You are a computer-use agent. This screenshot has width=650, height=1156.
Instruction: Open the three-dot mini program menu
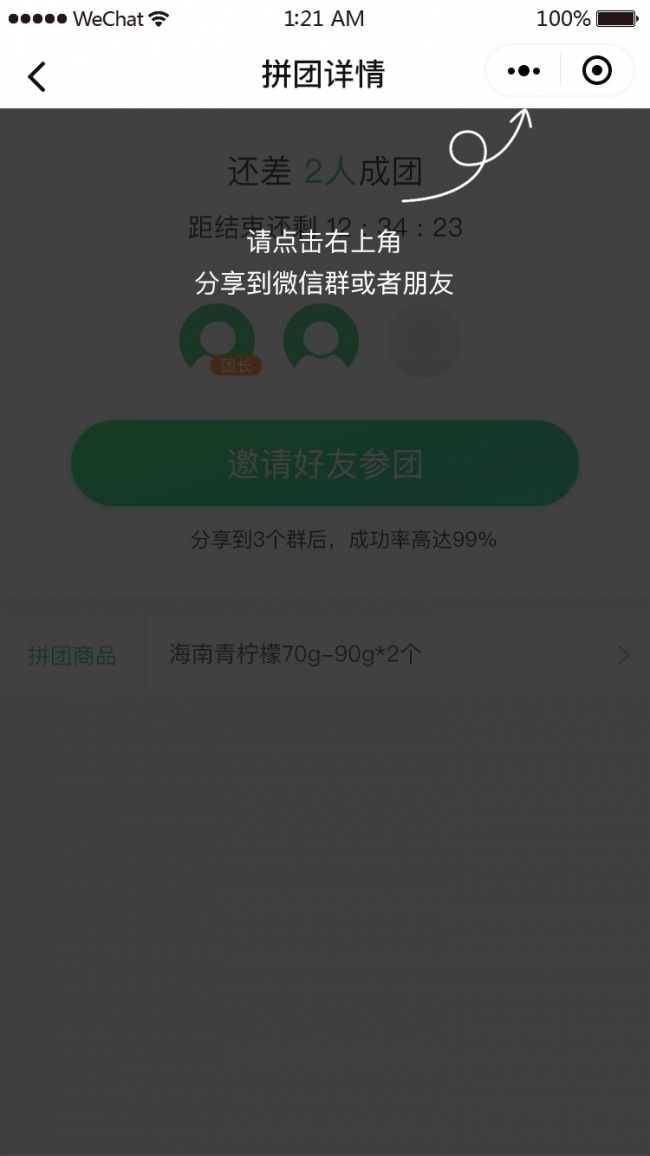pyautogui.click(x=523, y=72)
